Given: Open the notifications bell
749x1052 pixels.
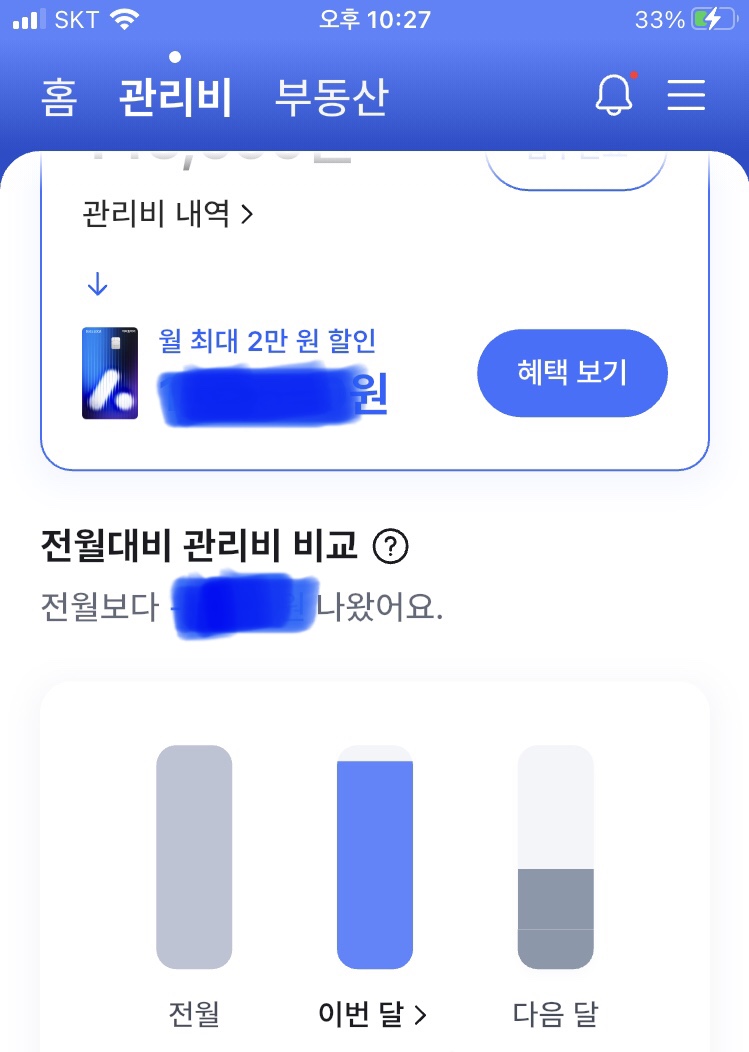Looking at the screenshot, I should (x=614, y=96).
